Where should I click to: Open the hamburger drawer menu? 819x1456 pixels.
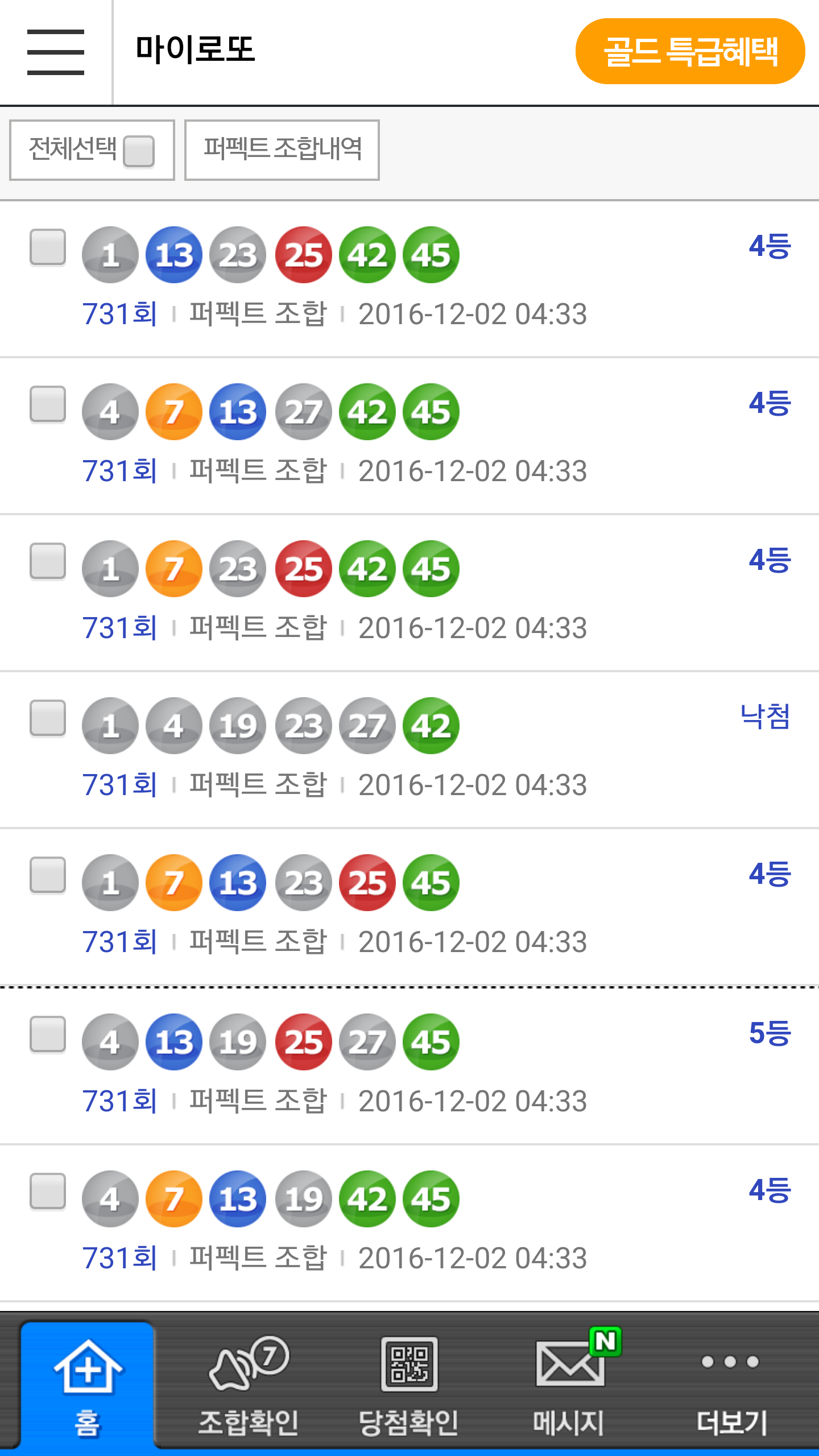coord(56,52)
